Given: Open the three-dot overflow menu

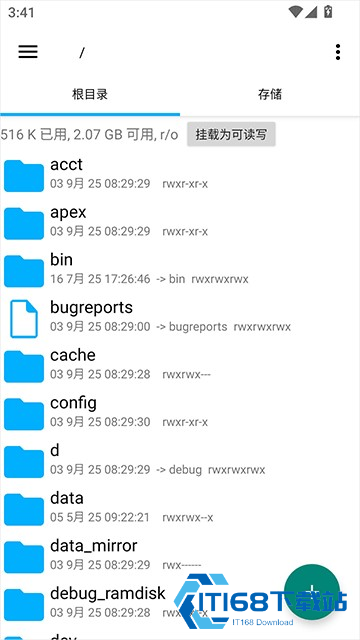Looking at the screenshot, I should [x=338, y=52].
